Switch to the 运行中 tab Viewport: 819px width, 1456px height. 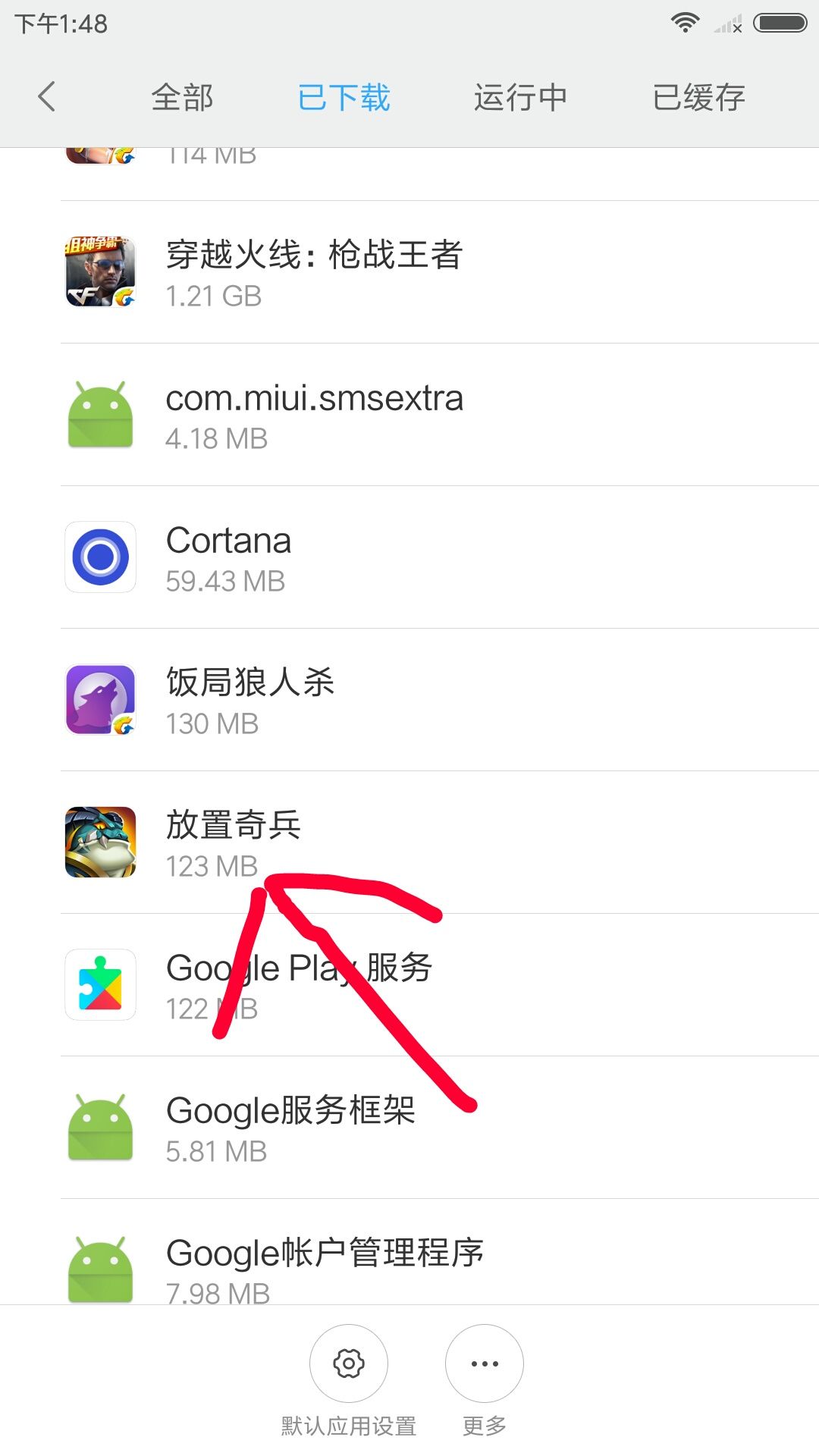[x=520, y=97]
